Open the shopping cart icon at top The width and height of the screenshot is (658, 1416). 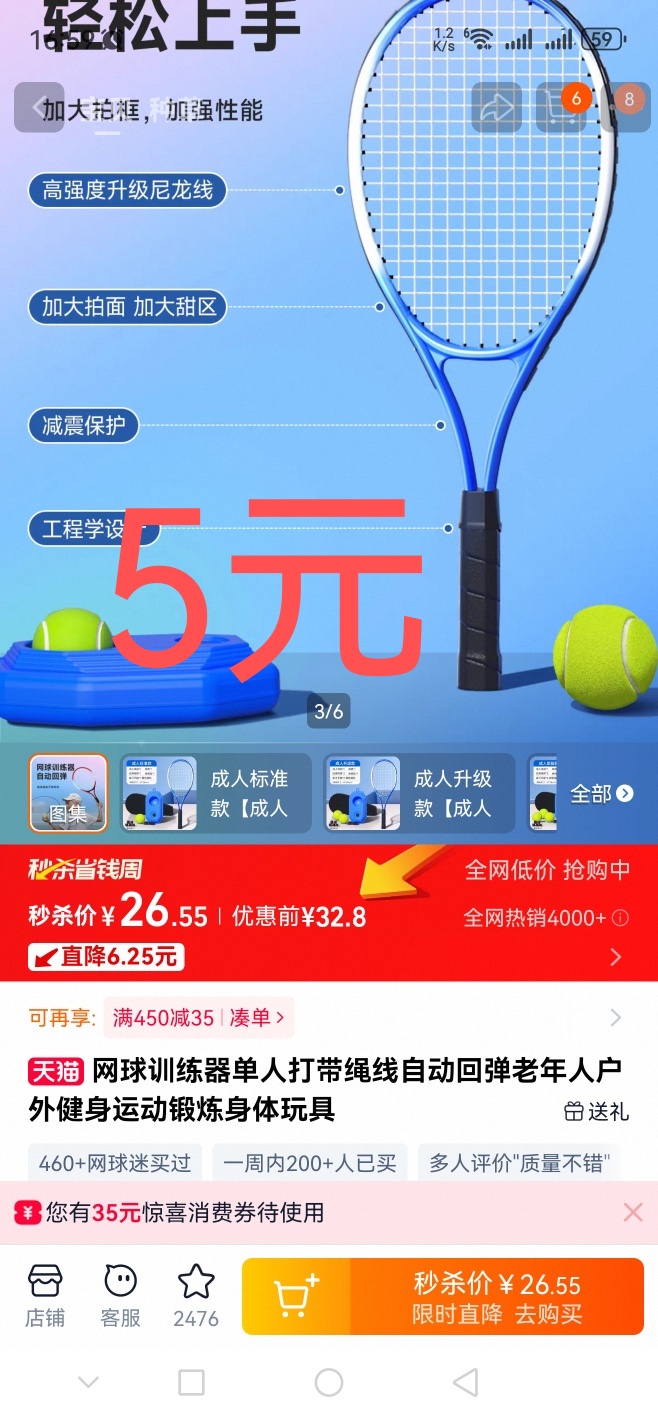click(560, 107)
